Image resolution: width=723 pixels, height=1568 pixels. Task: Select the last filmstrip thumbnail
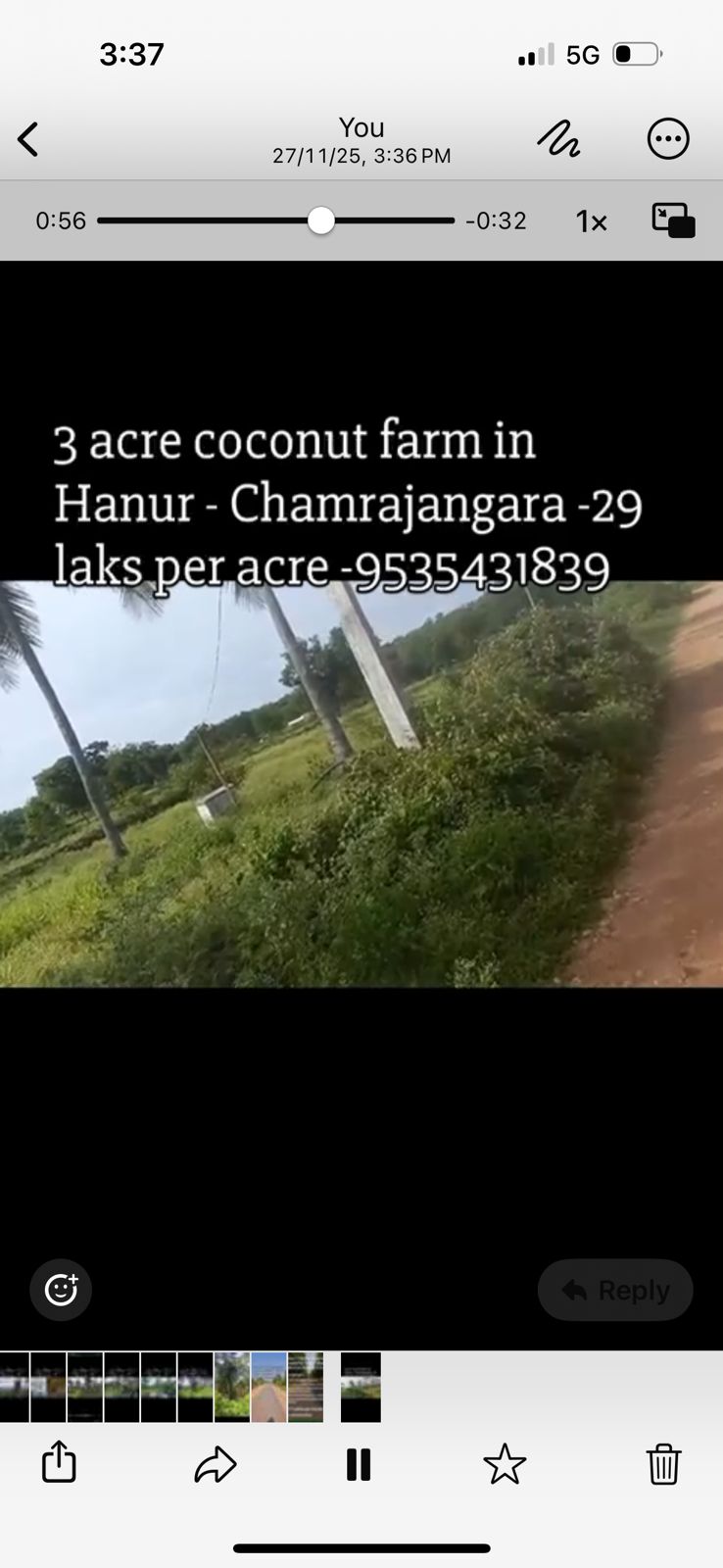[361, 1386]
